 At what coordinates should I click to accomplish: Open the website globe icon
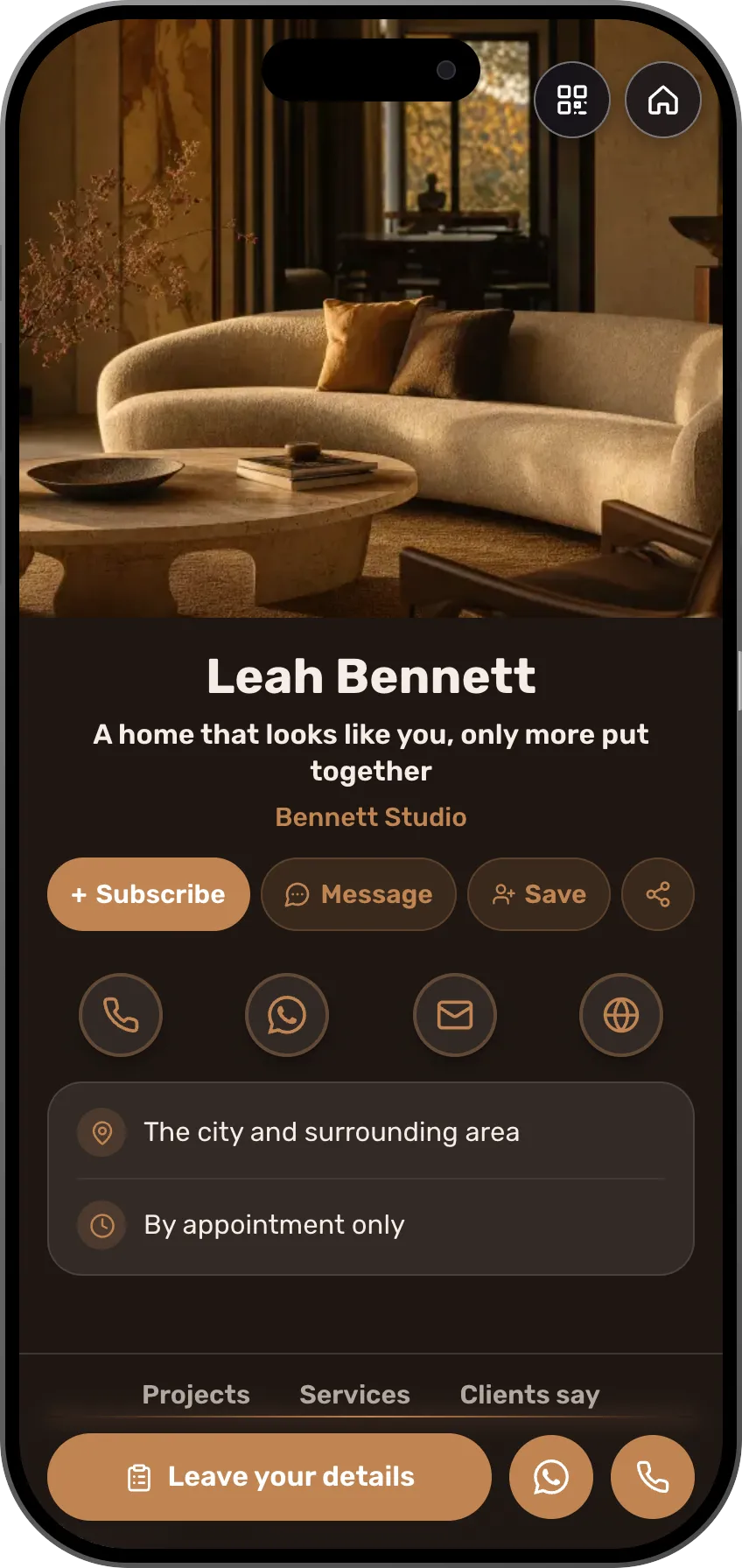click(x=621, y=1015)
